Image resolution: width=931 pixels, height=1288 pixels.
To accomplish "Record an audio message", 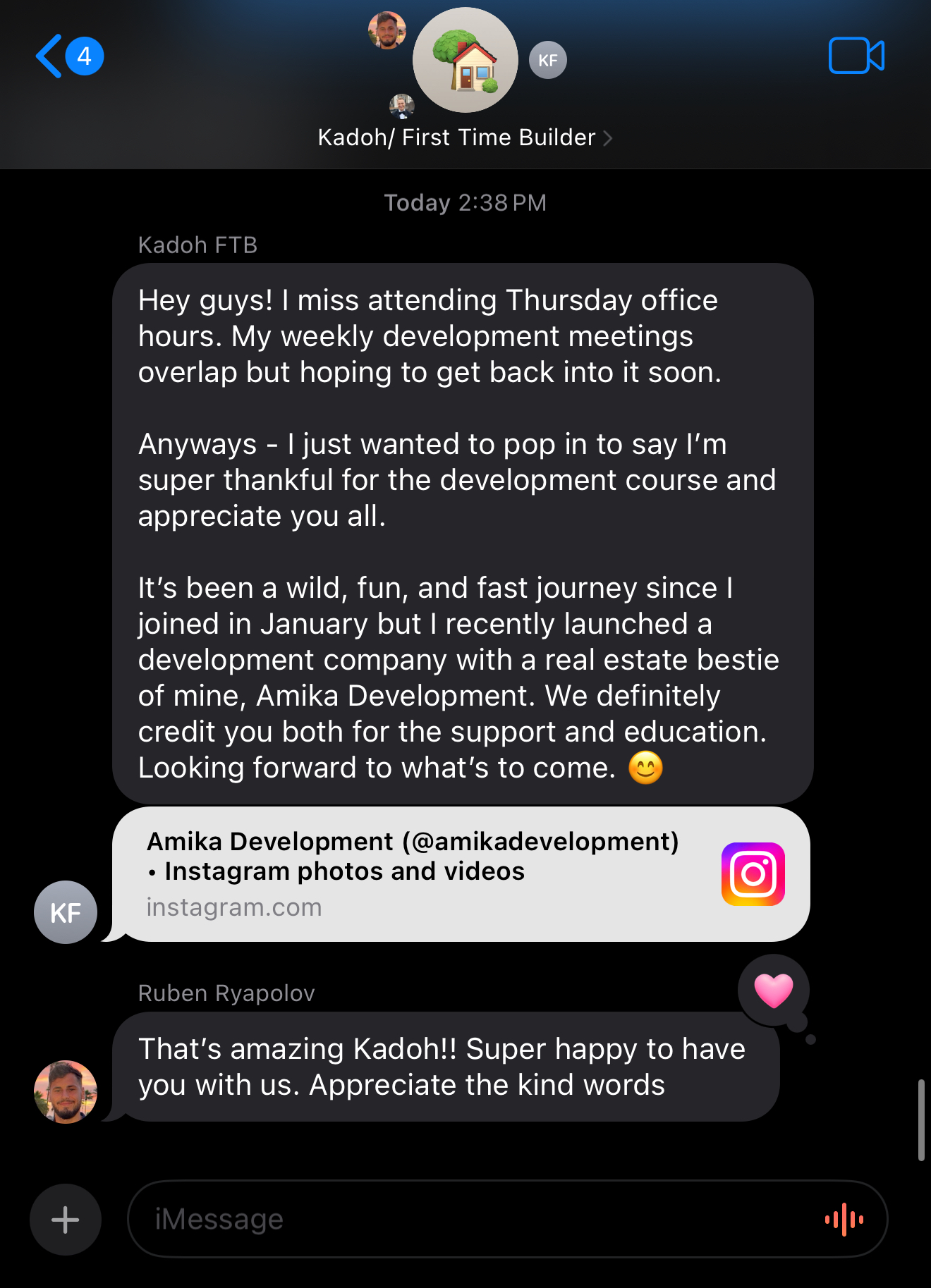I will point(844,1220).
